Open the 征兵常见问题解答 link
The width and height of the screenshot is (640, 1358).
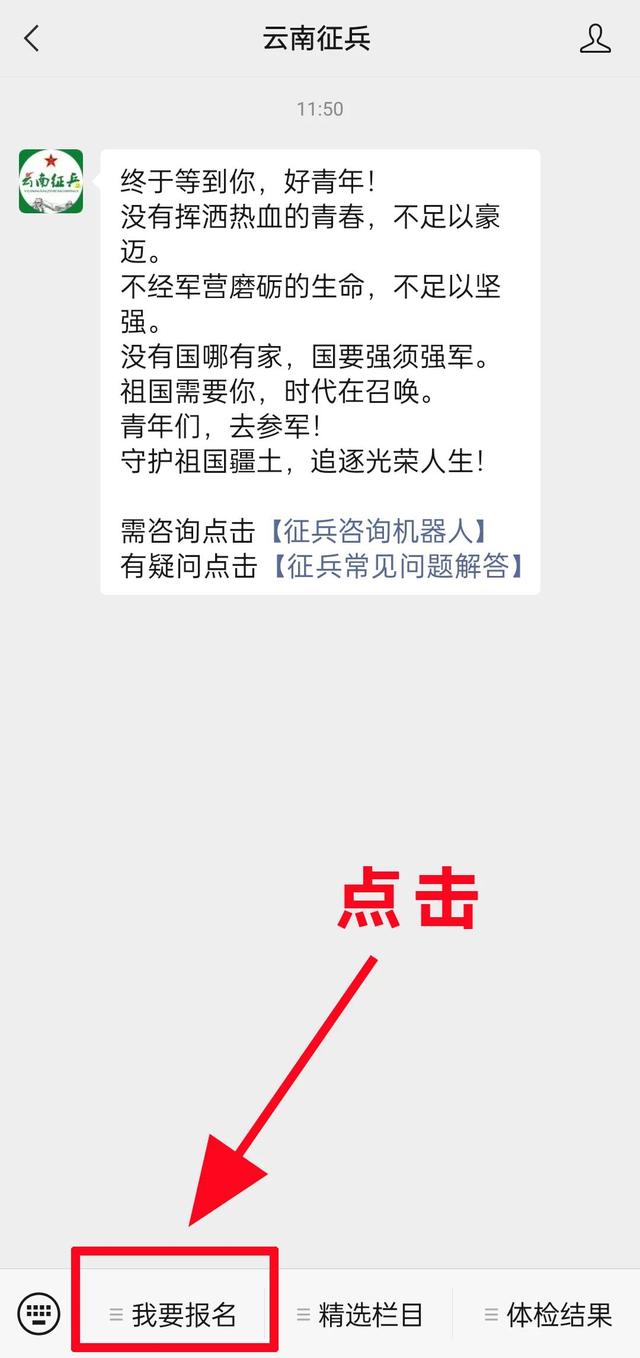(397, 566)
